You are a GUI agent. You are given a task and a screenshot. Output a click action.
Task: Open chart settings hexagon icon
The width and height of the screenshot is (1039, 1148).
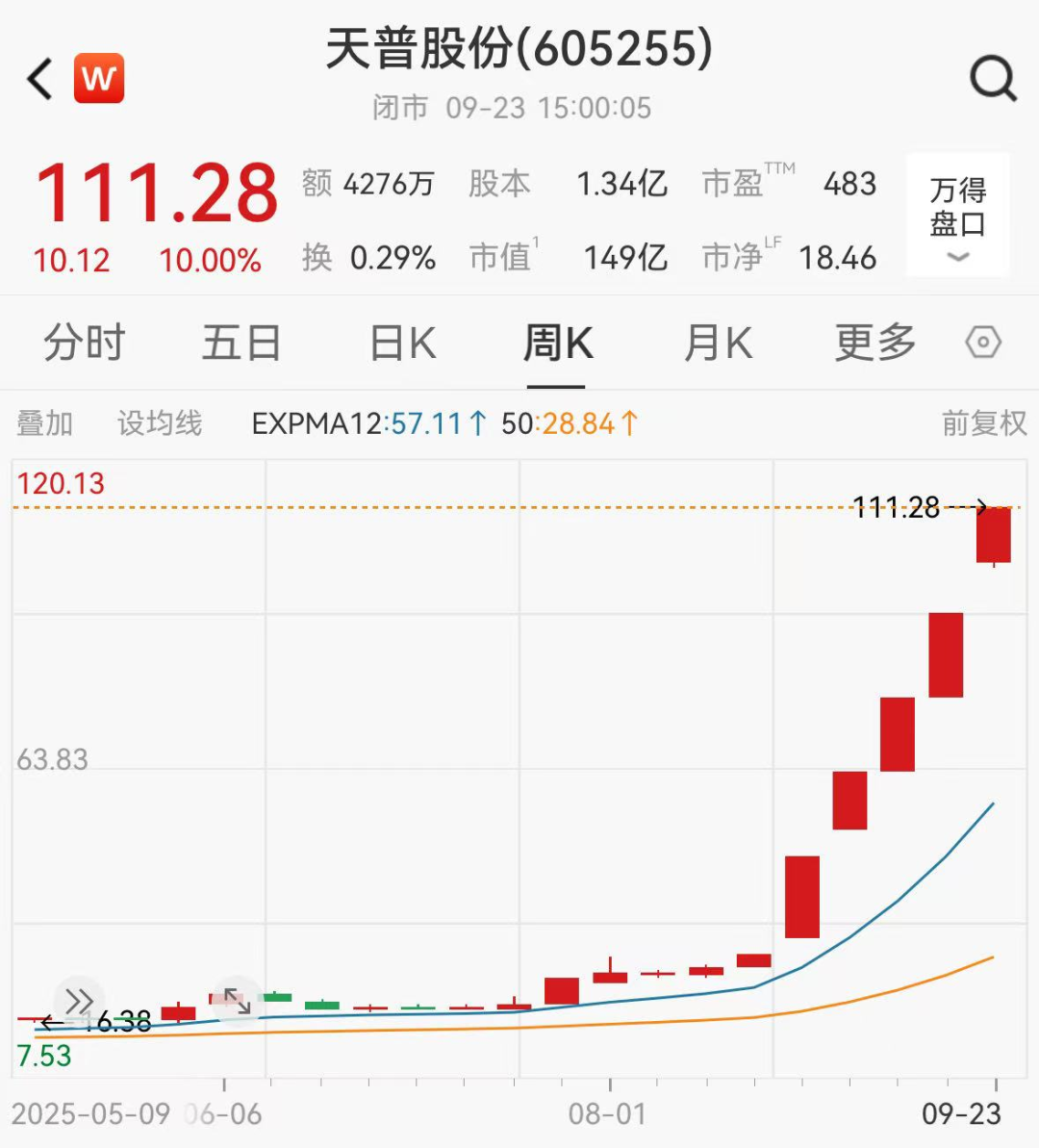pyautogui.click(x=983, y=343)
